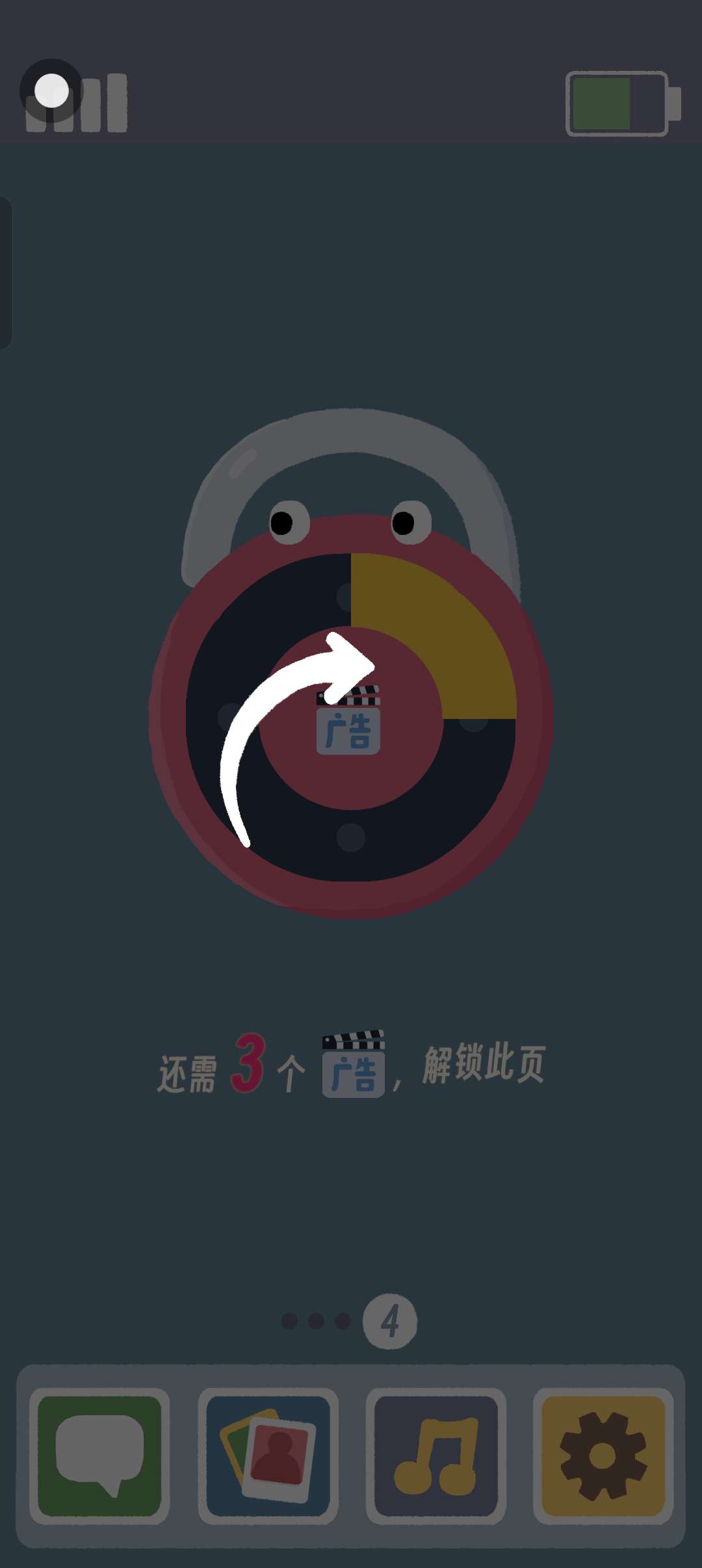Tap the page 4 indicator
This screenshot has width=702, height=1568.
point(390,1321)
